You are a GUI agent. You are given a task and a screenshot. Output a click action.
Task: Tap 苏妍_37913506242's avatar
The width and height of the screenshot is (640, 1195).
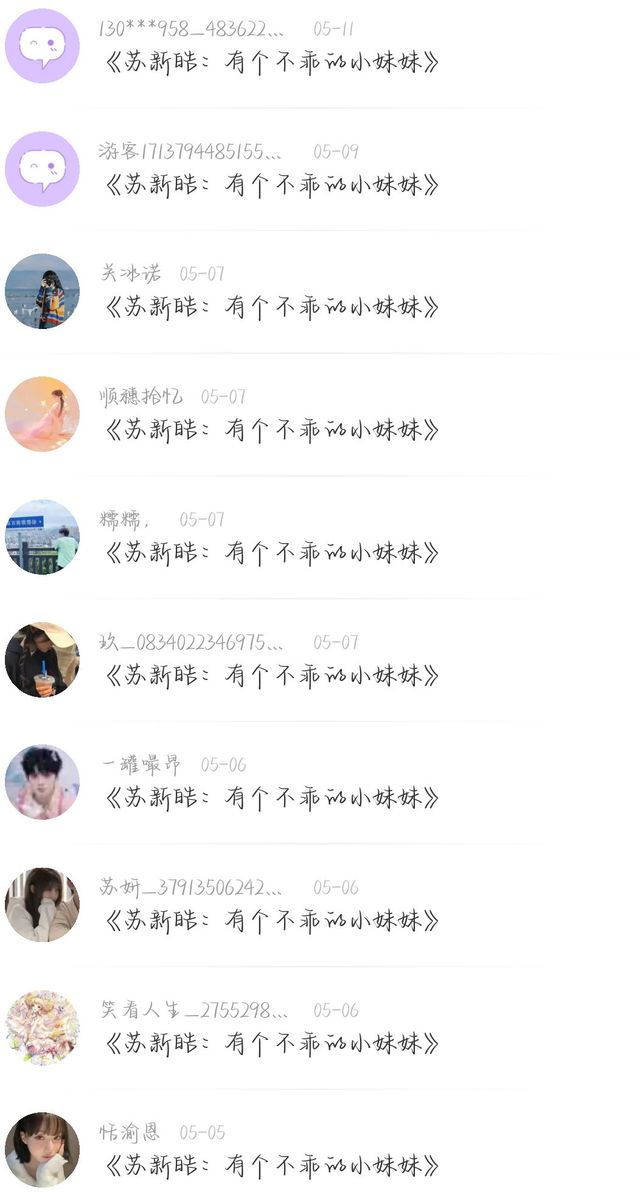coord(42,905)
